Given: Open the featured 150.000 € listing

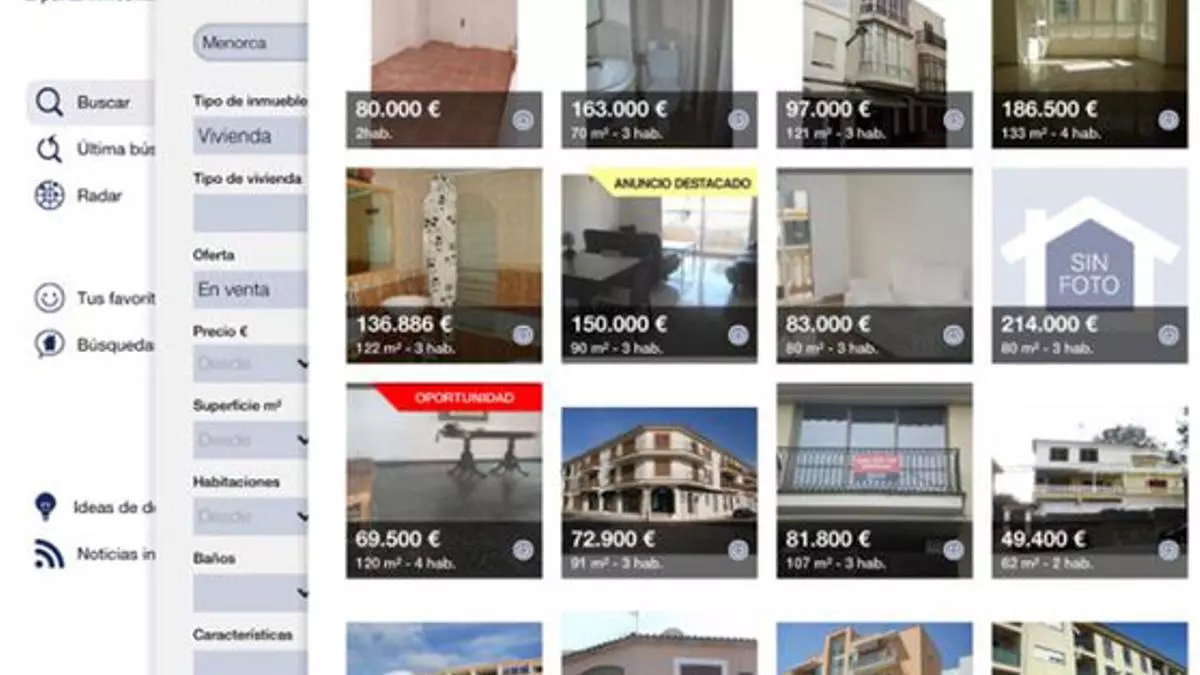Looking at the screenshot, I should 659,265.
